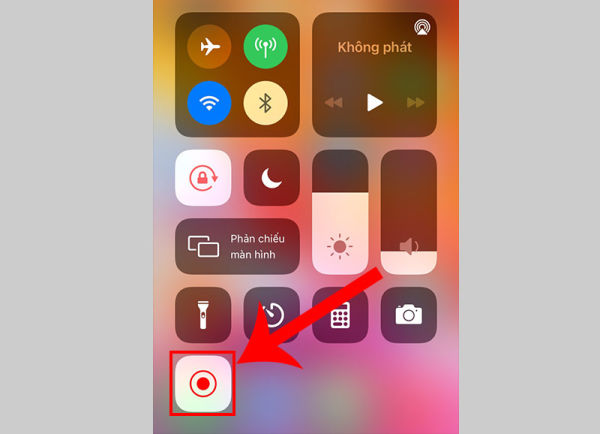
Task: Disable Wi-Fi
Action: [208, 103]
